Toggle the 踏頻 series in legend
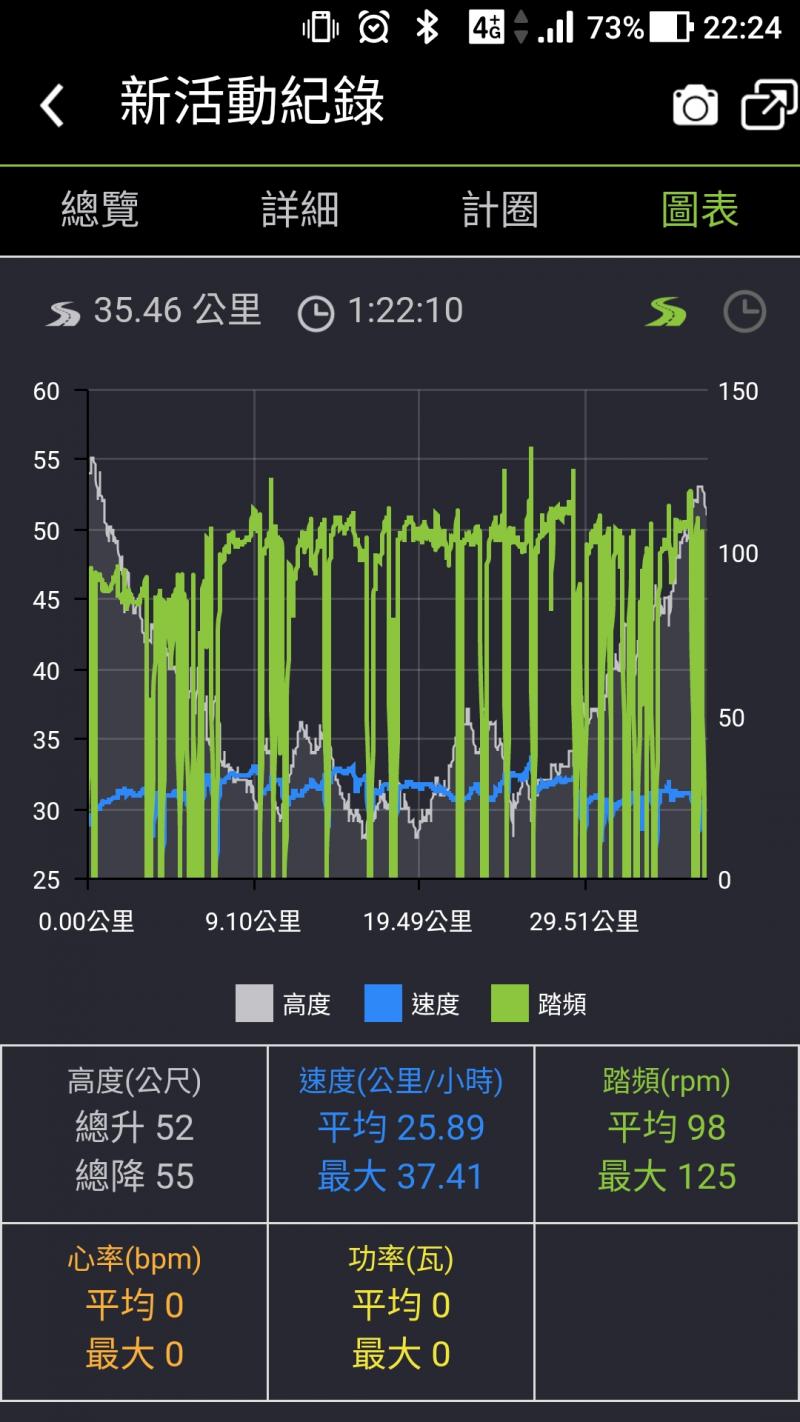This screenshot has width=800, height=1422. point(540,1004)
